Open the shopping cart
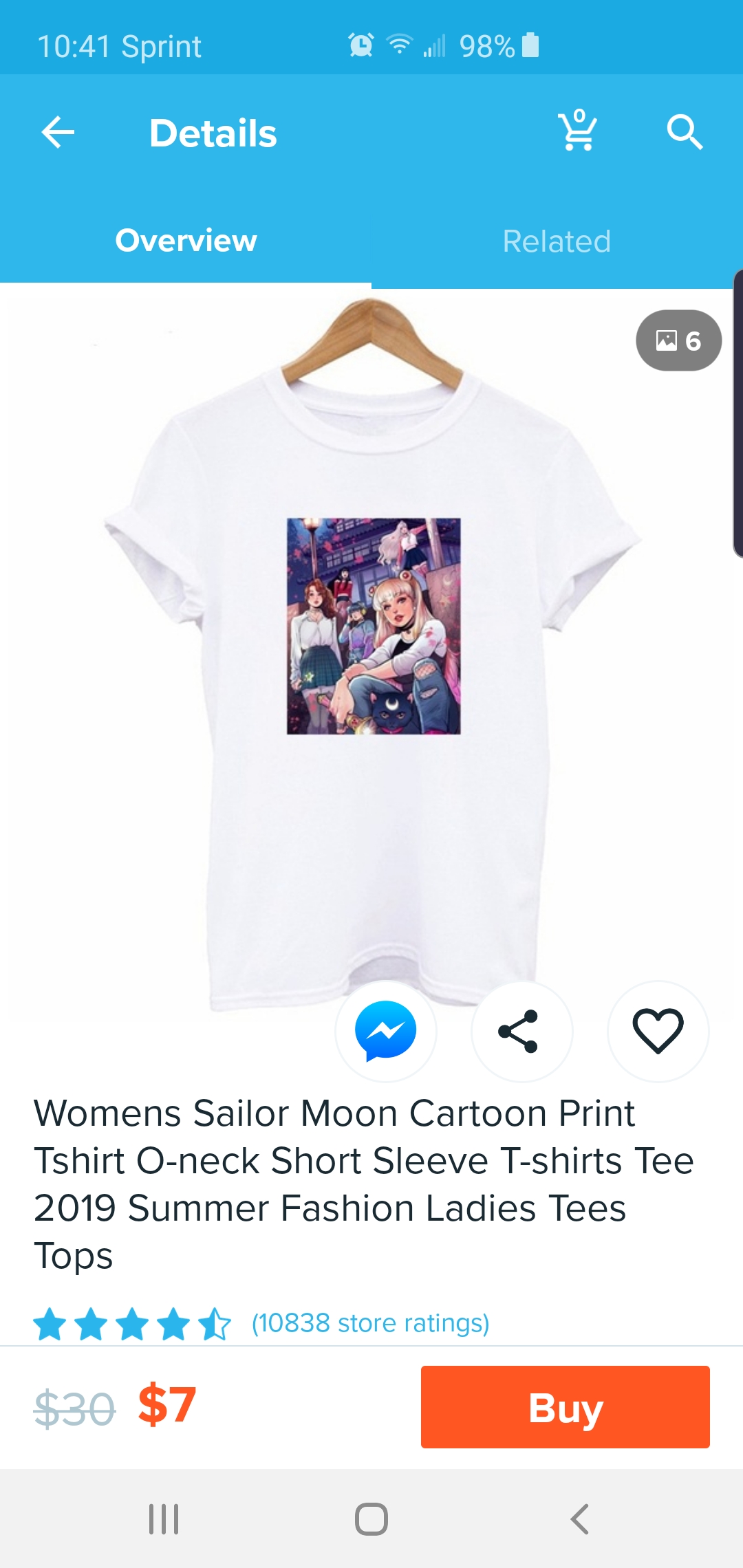 (577, 130)
